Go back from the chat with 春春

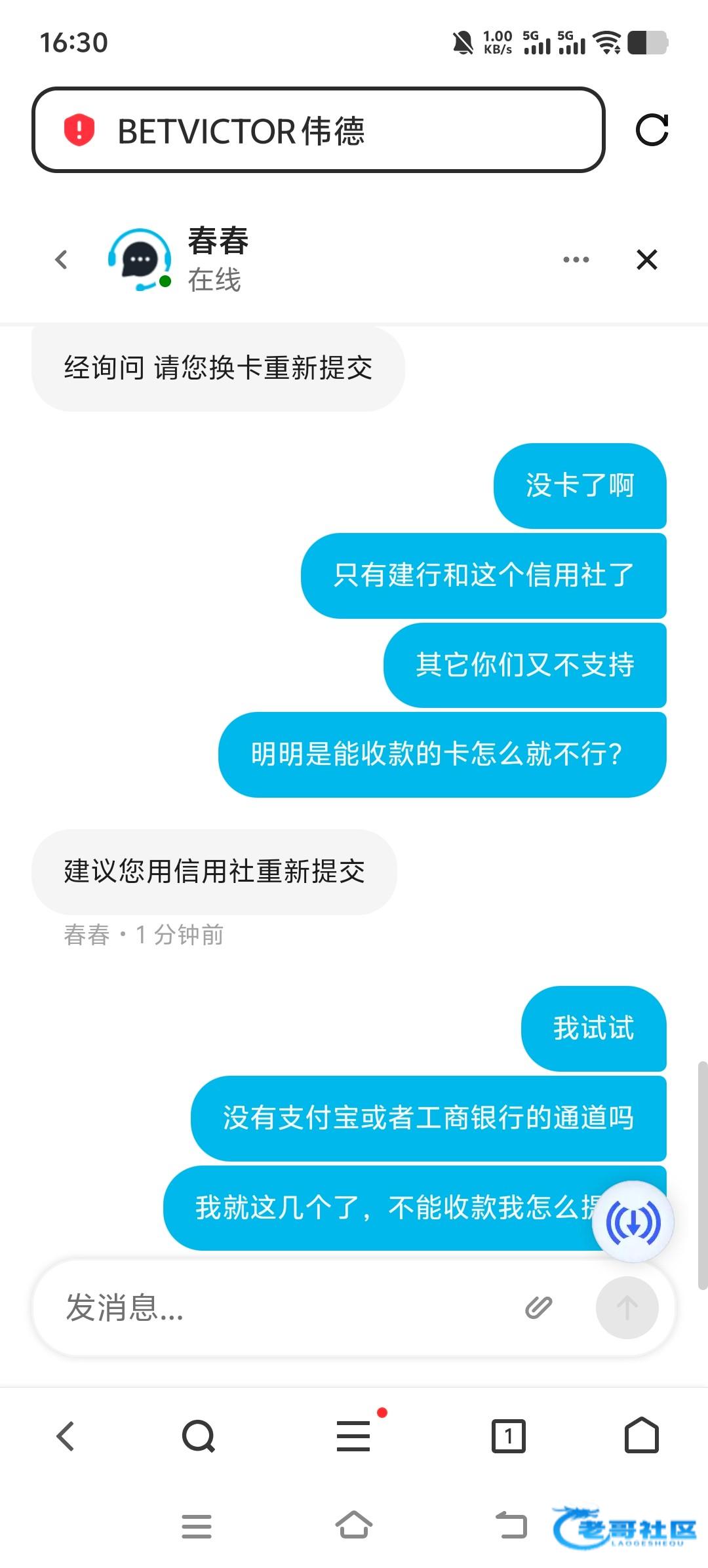(x=62, y=260)
